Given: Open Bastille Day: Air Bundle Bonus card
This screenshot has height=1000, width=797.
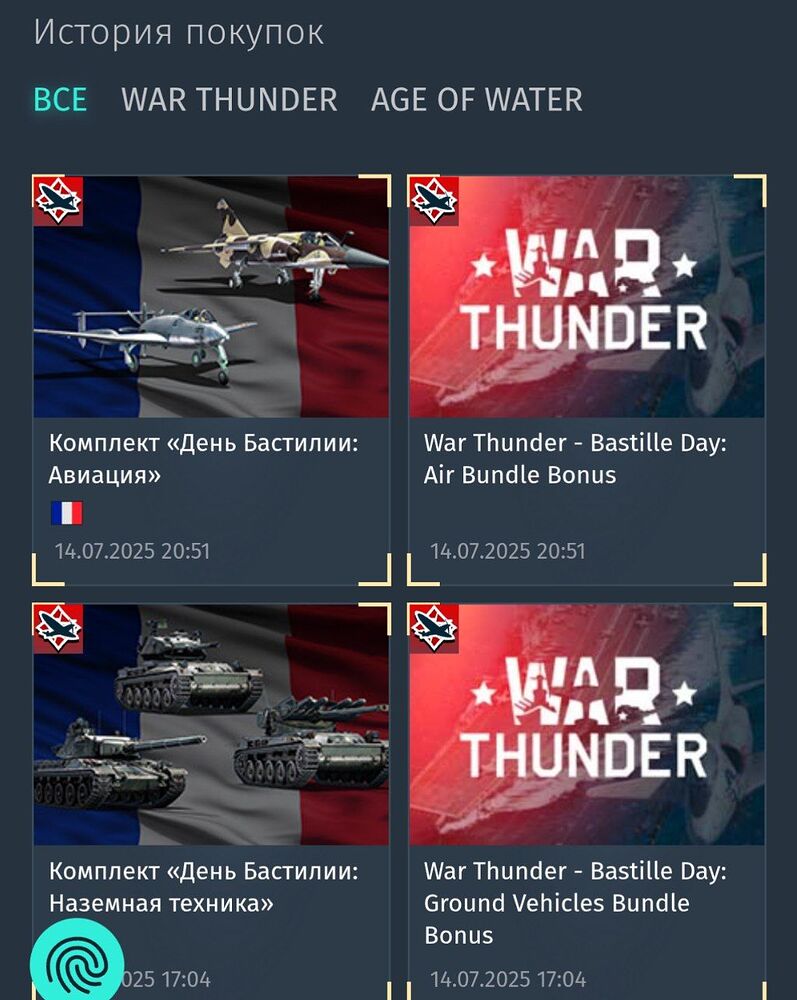Looking at the screenshot, I should point(587,380).
